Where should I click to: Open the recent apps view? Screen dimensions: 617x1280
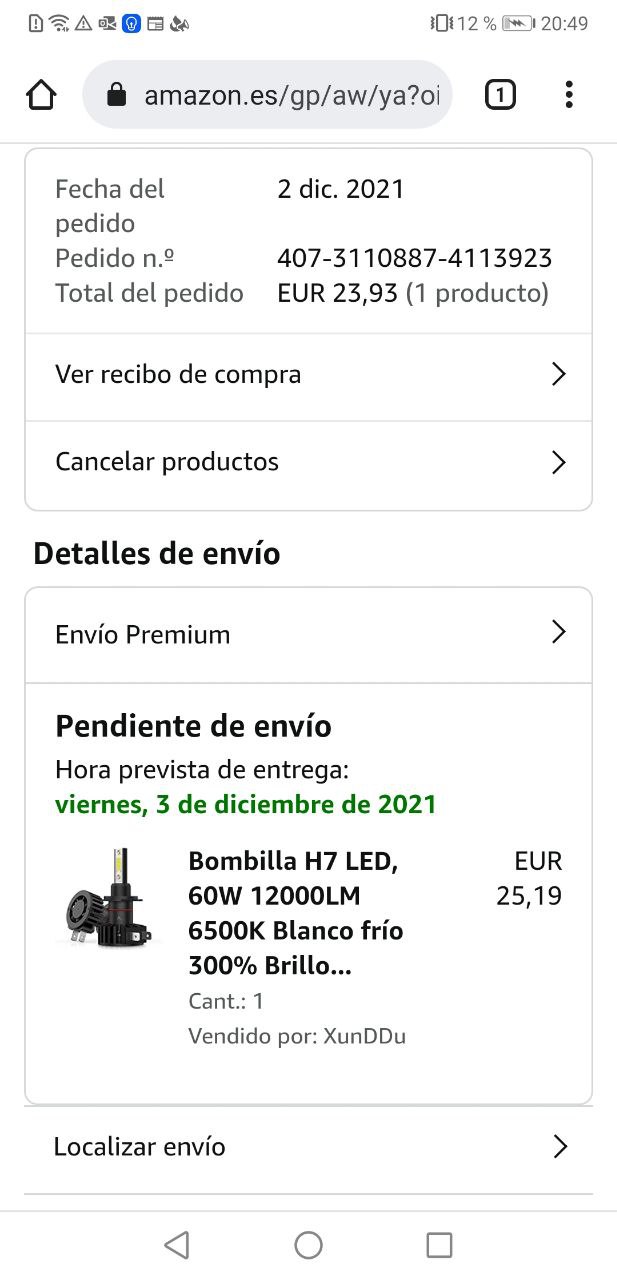(x=439, y=1245)
